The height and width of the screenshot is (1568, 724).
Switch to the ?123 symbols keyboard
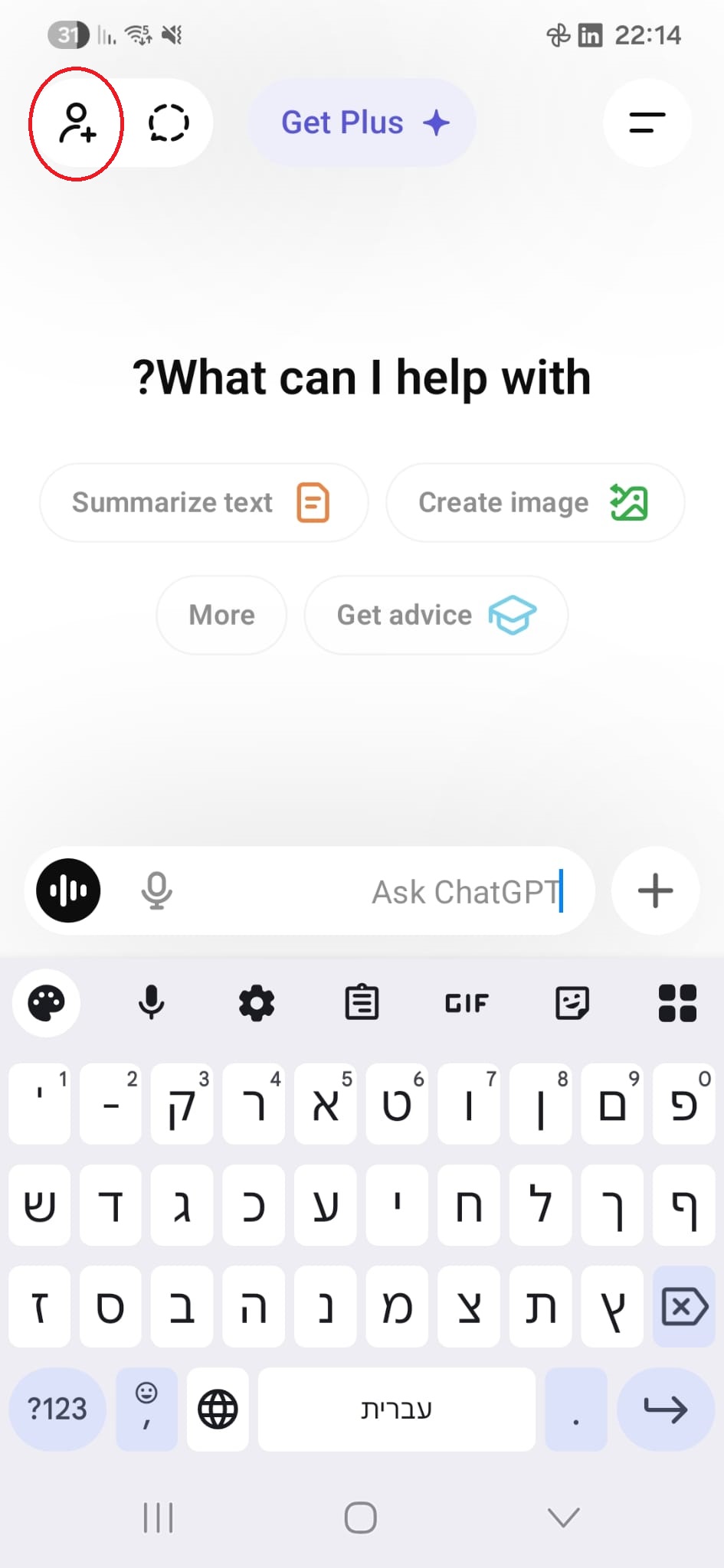[x=57, y=1409]
